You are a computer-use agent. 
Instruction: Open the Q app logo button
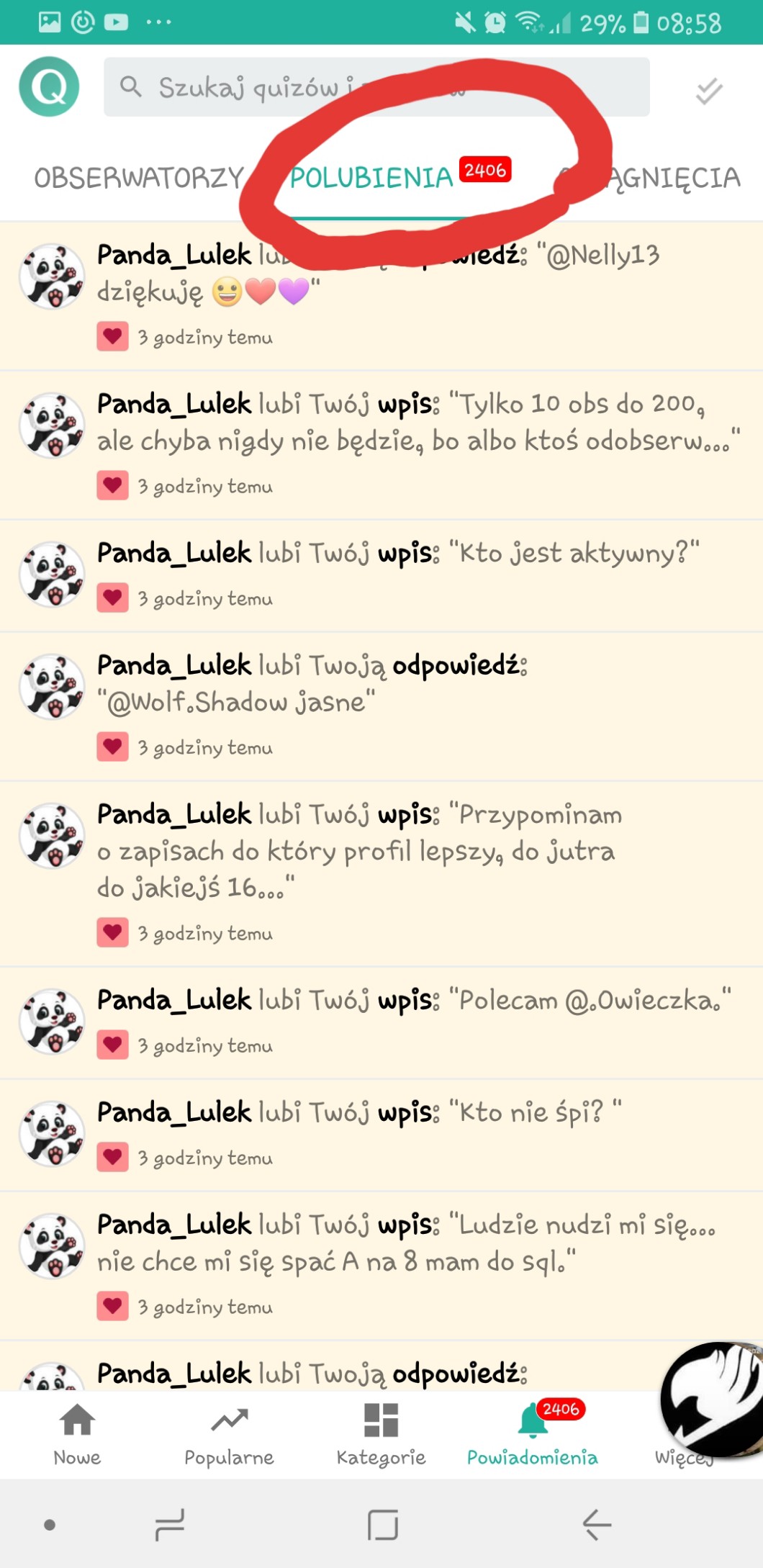coord(49,87)
